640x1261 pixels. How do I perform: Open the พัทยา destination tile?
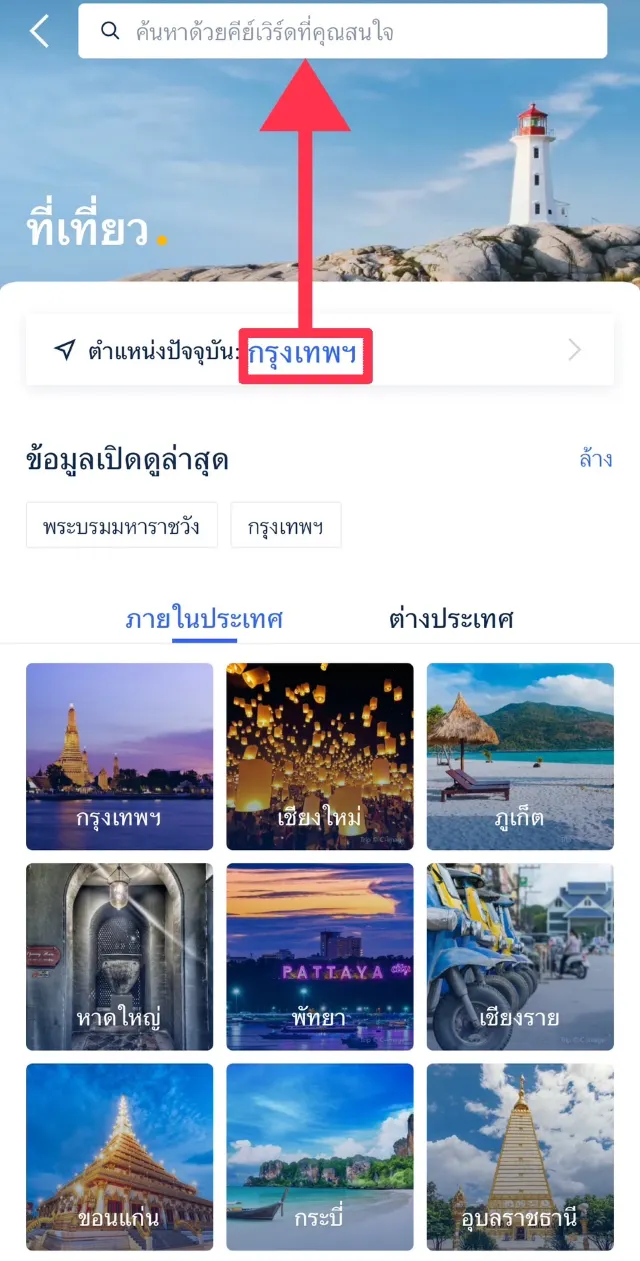320,957
